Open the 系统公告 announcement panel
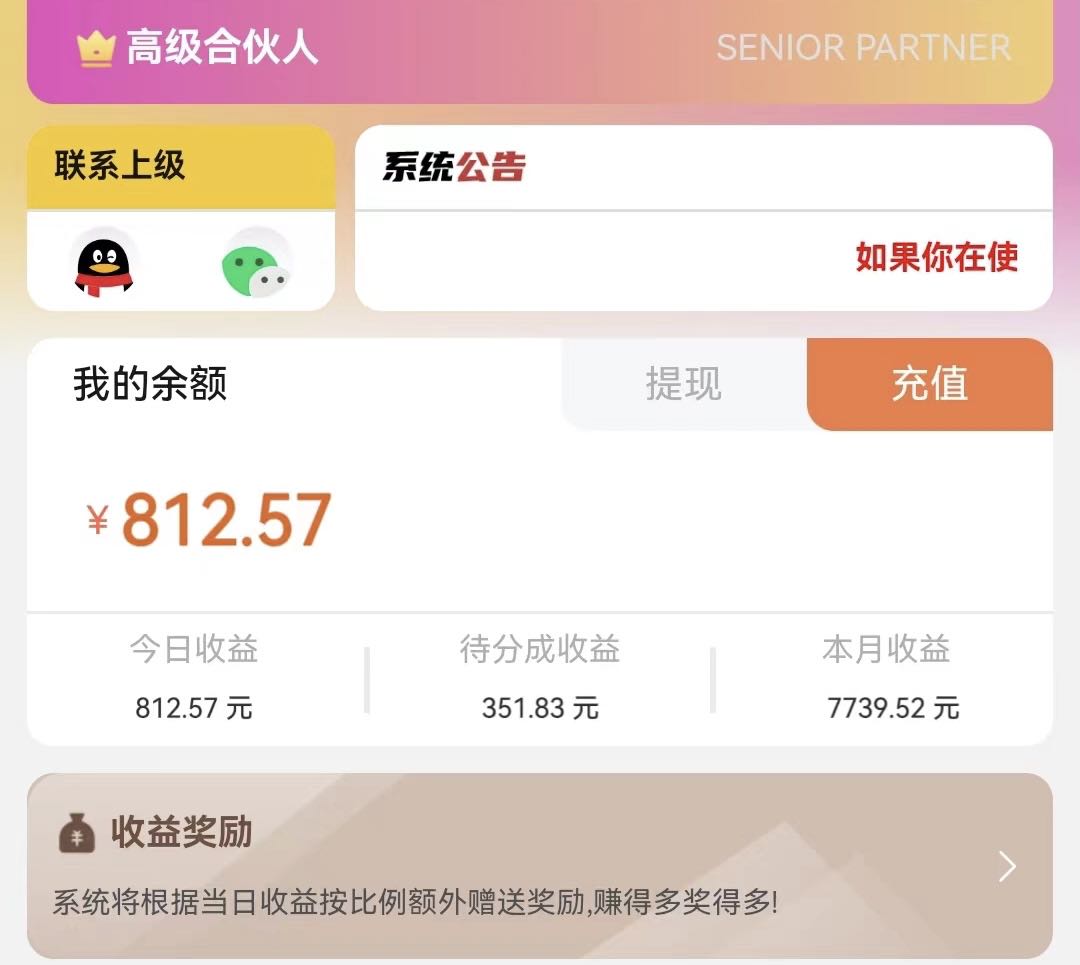 click(x=703, y=218)
